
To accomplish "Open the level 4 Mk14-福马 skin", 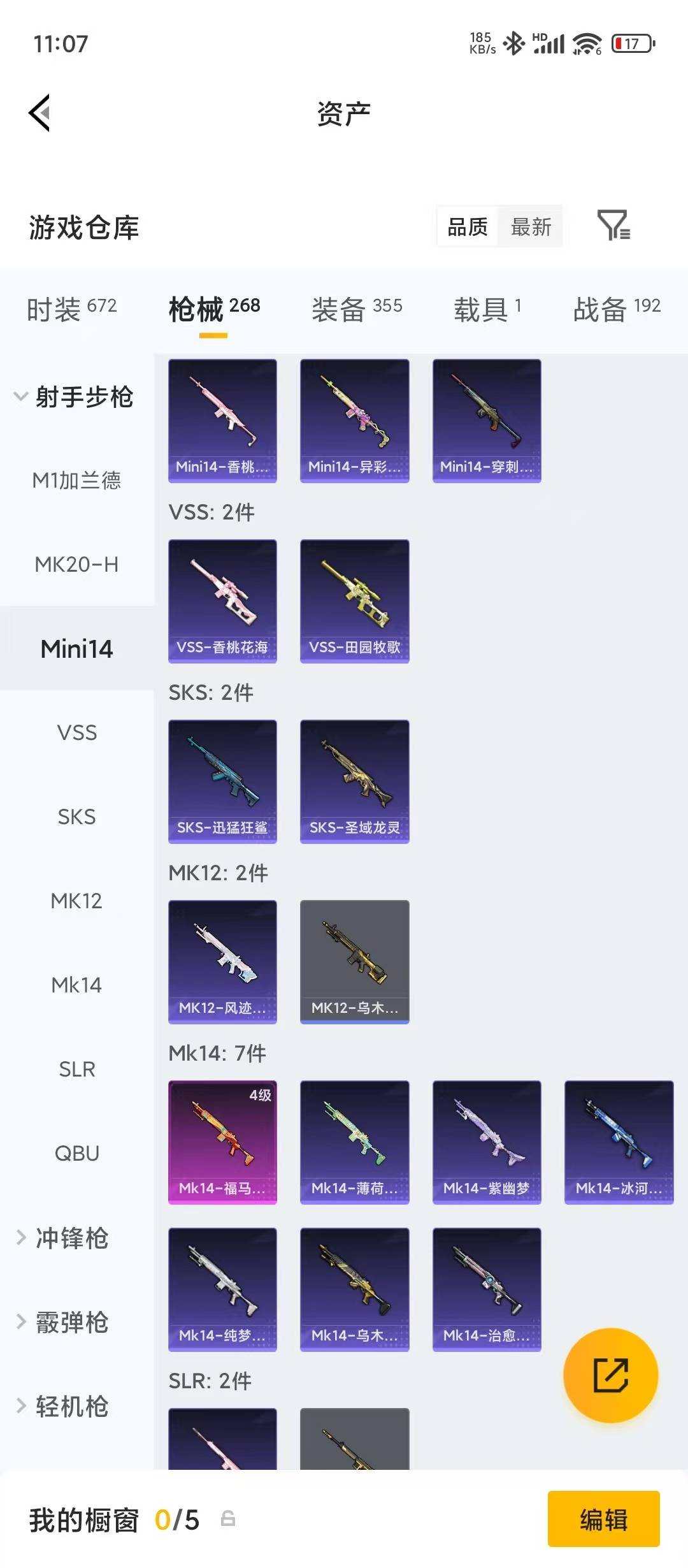I will pos(222,1142).
